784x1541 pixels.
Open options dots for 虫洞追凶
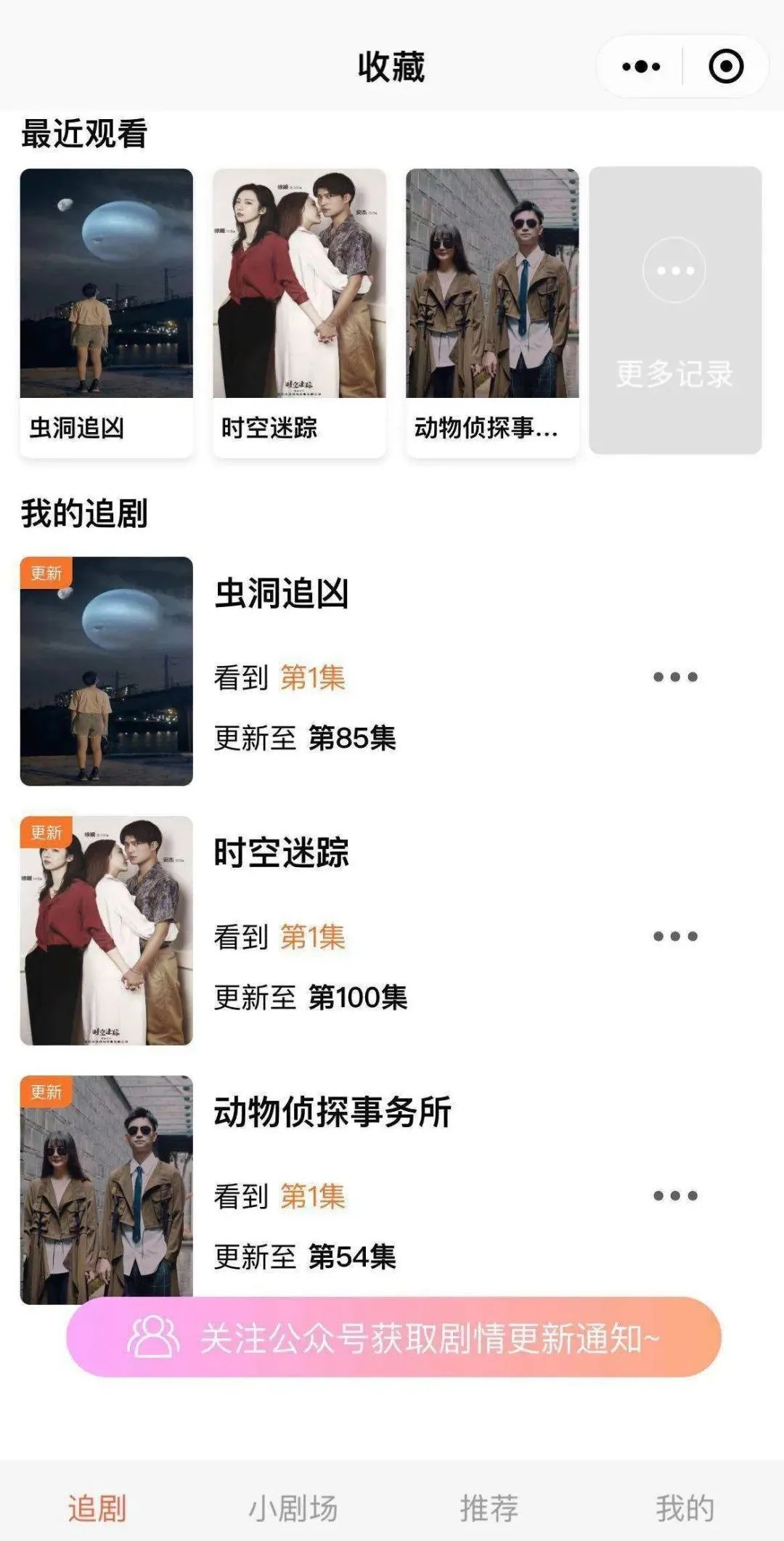click(675, 677)
